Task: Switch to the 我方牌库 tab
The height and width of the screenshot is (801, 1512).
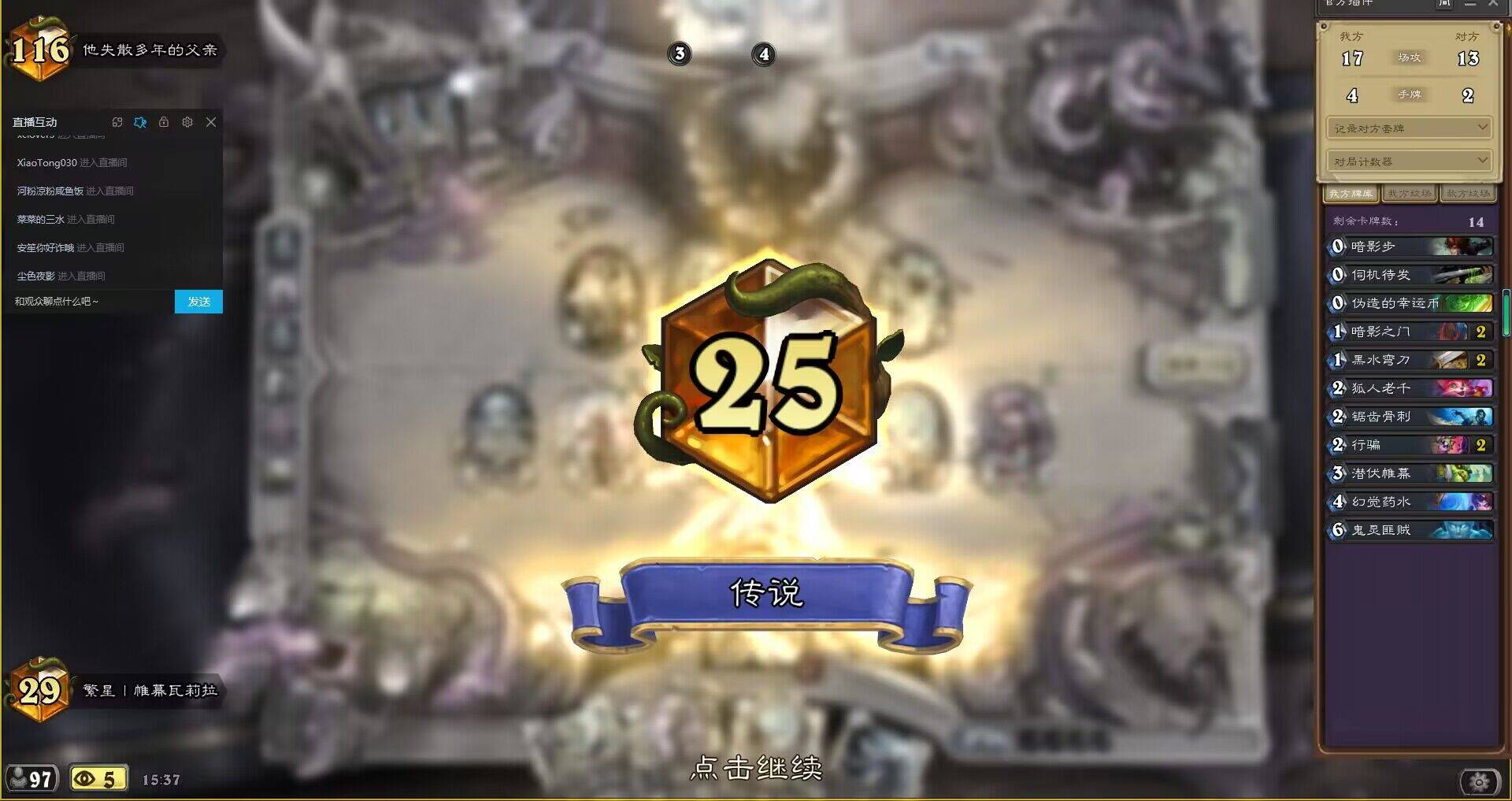Action: tap(1351, 194)
